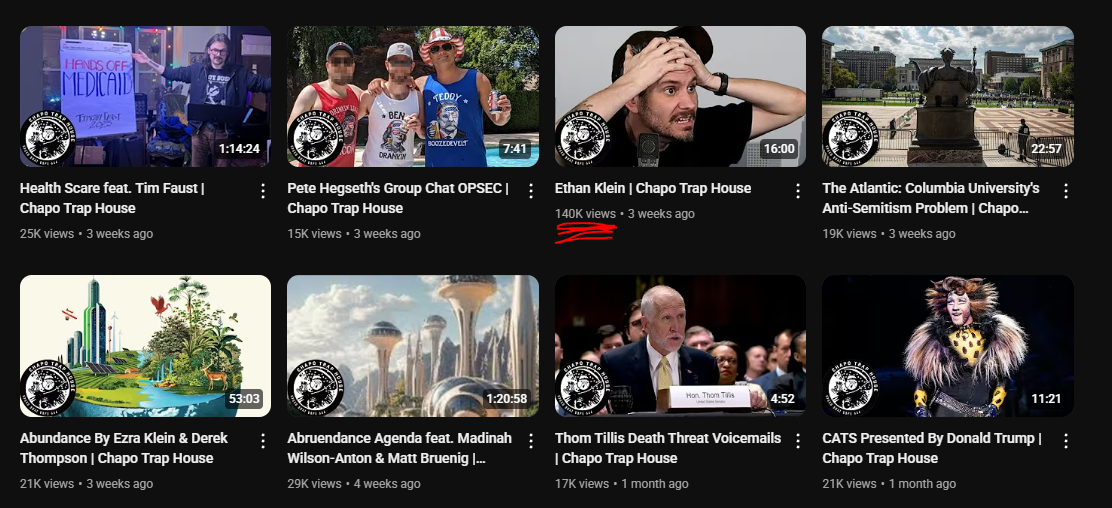Open more options for Thom Tillis video
1112x508 pixels.
coord(798,440)
